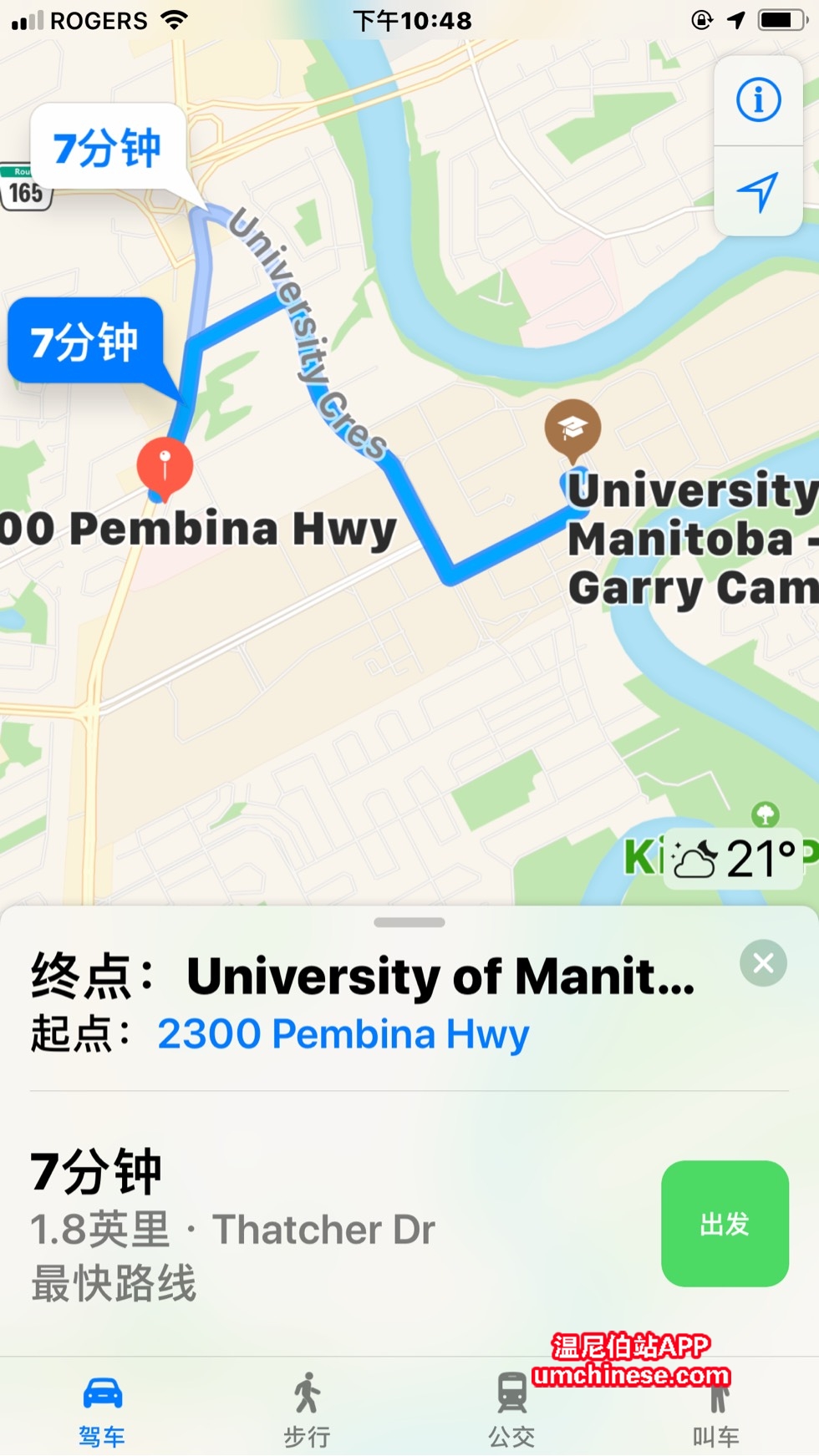The image size is (819, 1456).
Task: Open the 21° weather indicator
Action: (734, 859)
